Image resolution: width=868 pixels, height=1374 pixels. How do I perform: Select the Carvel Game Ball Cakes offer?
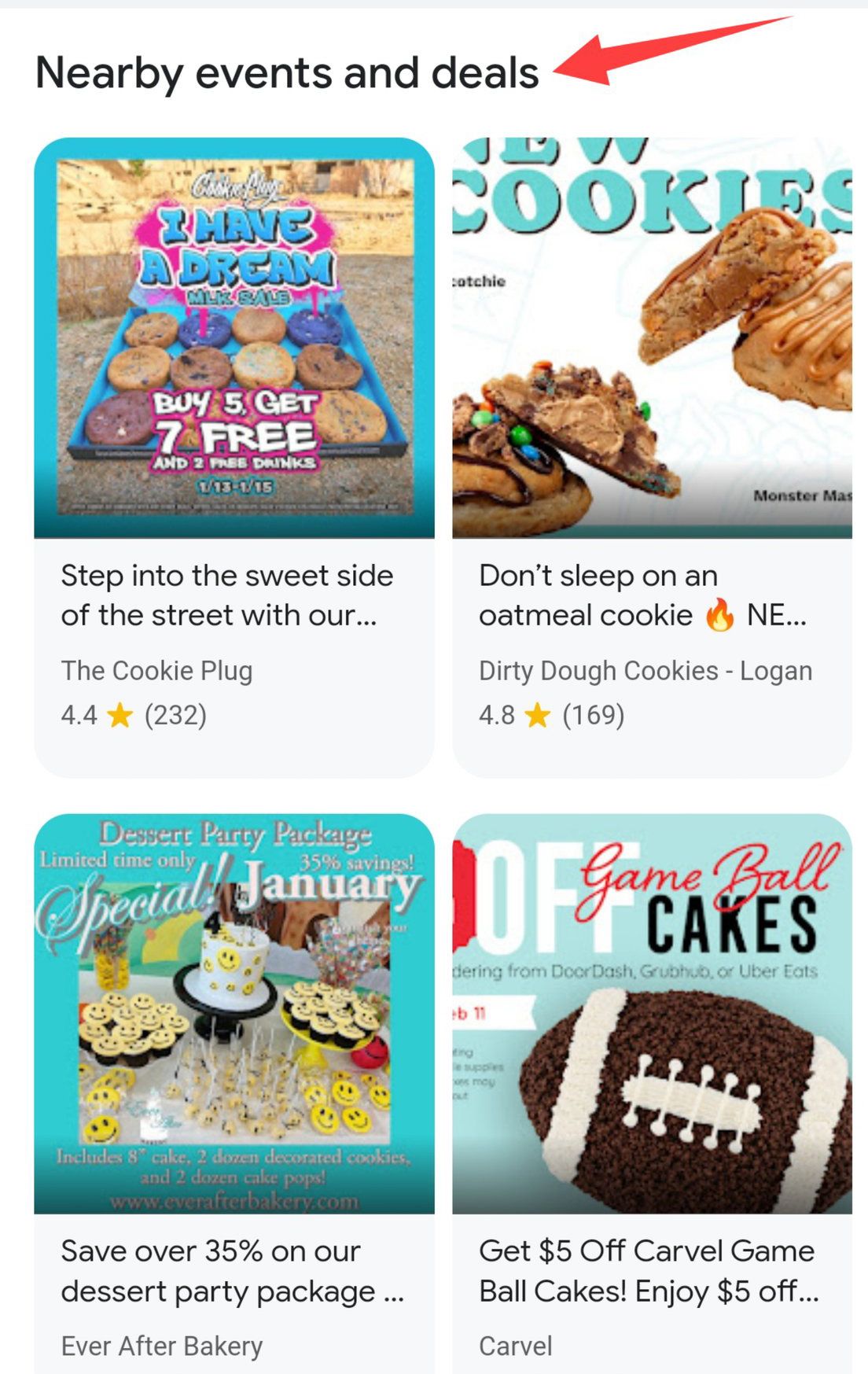(x=652, y=1093)
